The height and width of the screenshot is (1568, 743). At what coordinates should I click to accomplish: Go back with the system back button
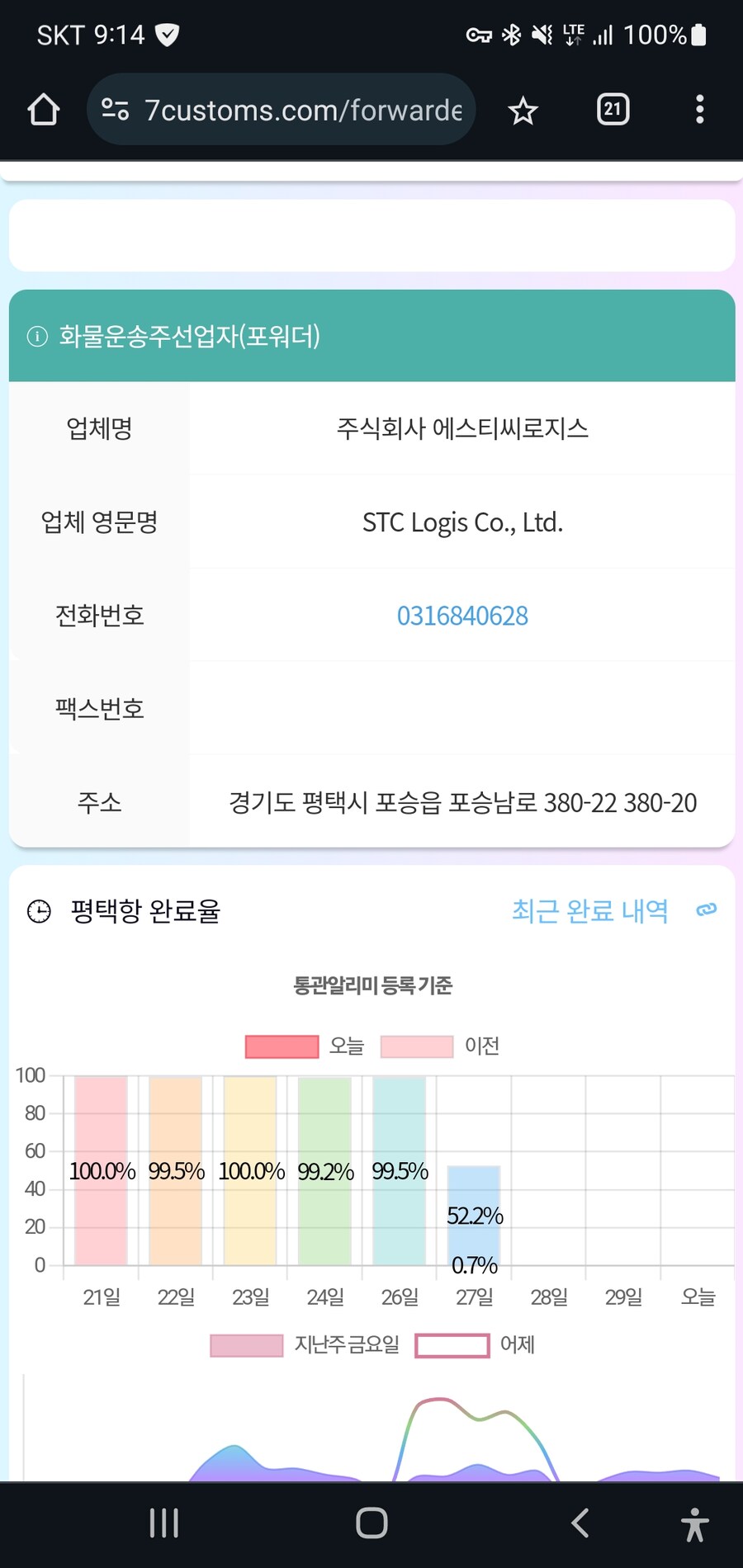(x=580, y=1523)
